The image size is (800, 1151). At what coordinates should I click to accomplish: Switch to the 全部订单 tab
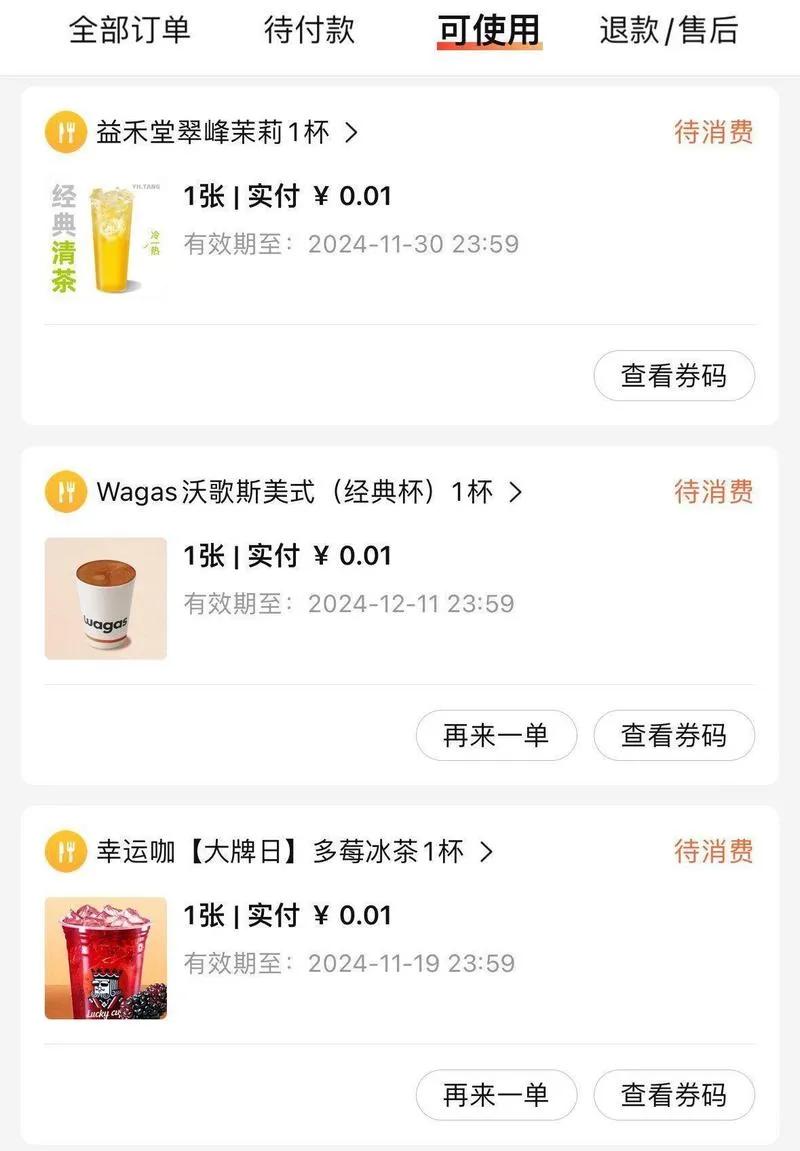pyautogui.click(x=129, y=30)
